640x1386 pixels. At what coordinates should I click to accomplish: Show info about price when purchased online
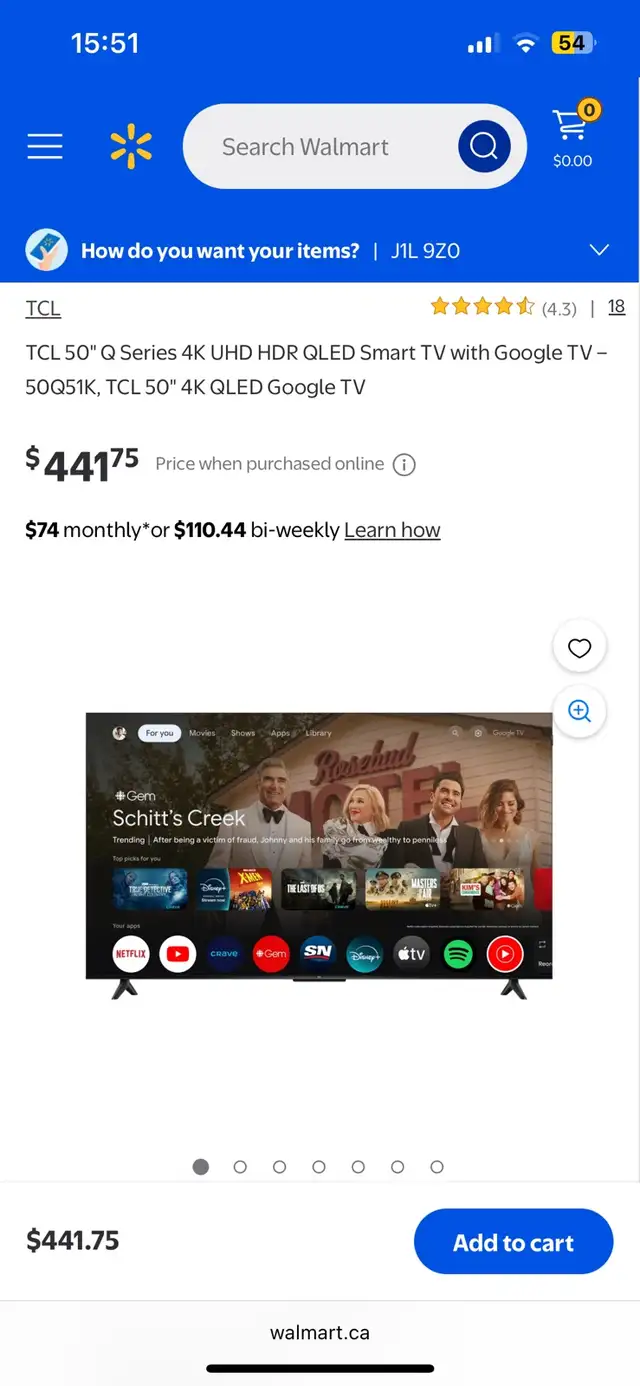[x=404, y=464]
